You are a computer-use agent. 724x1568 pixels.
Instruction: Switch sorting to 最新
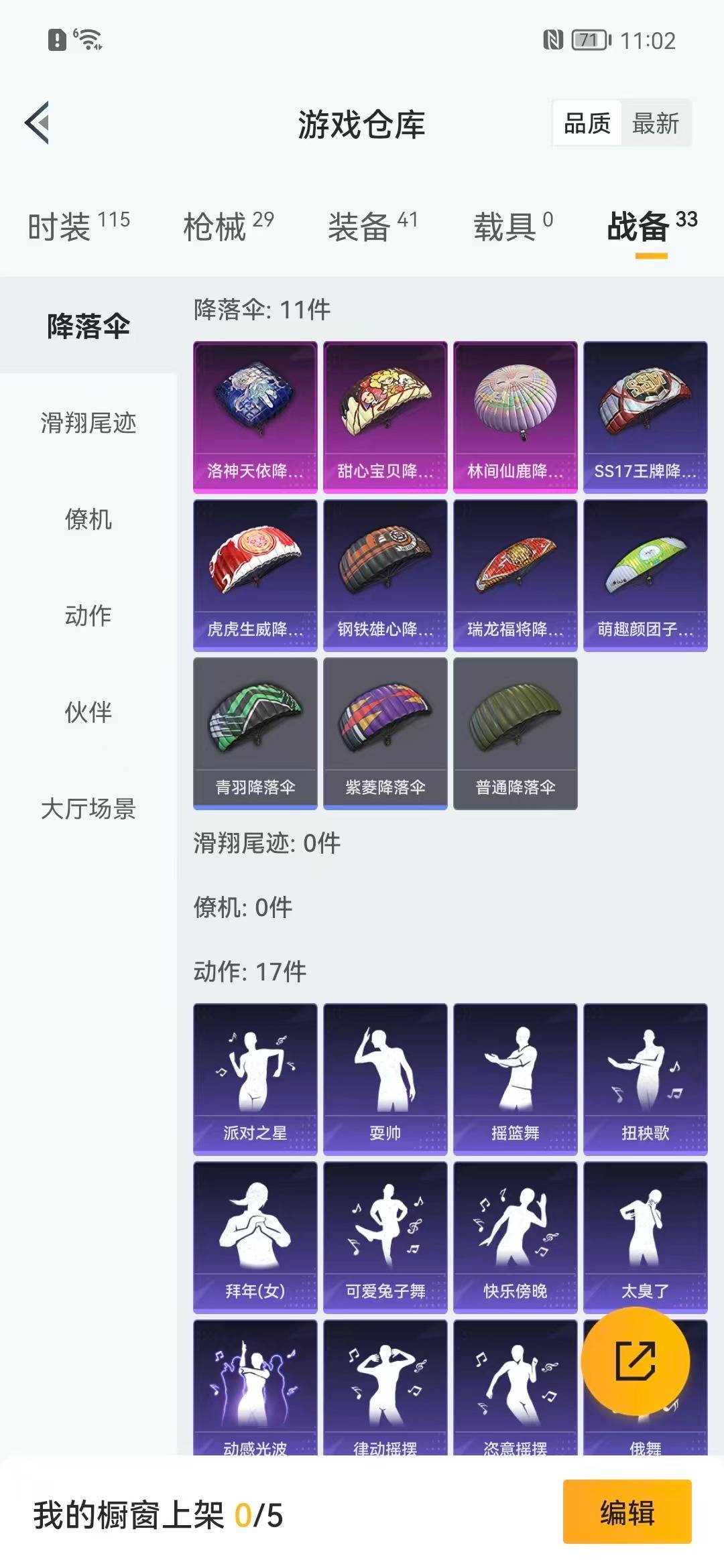tap(655, 123)
